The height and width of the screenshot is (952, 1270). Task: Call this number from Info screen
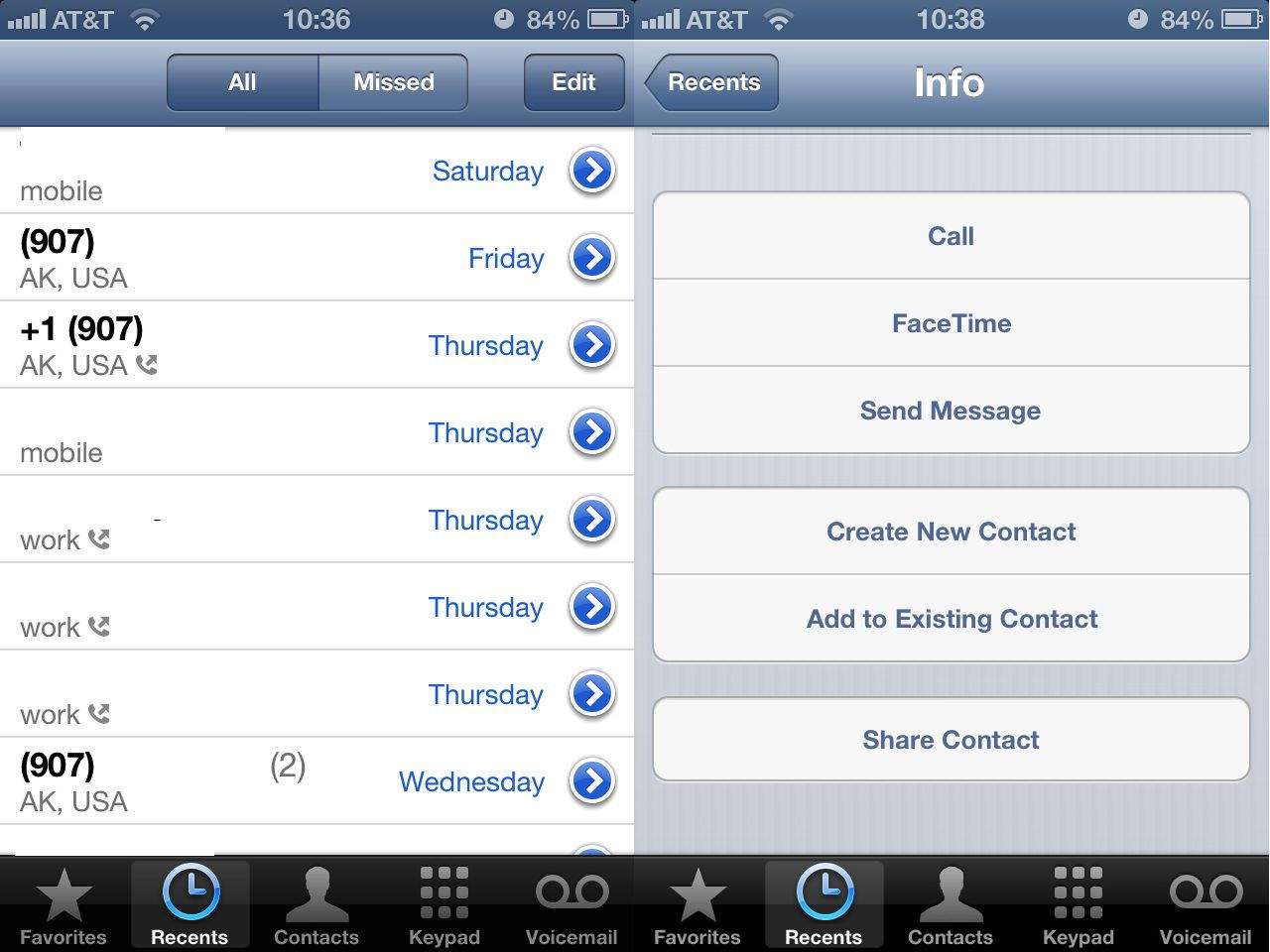click(x=951, y=236)
